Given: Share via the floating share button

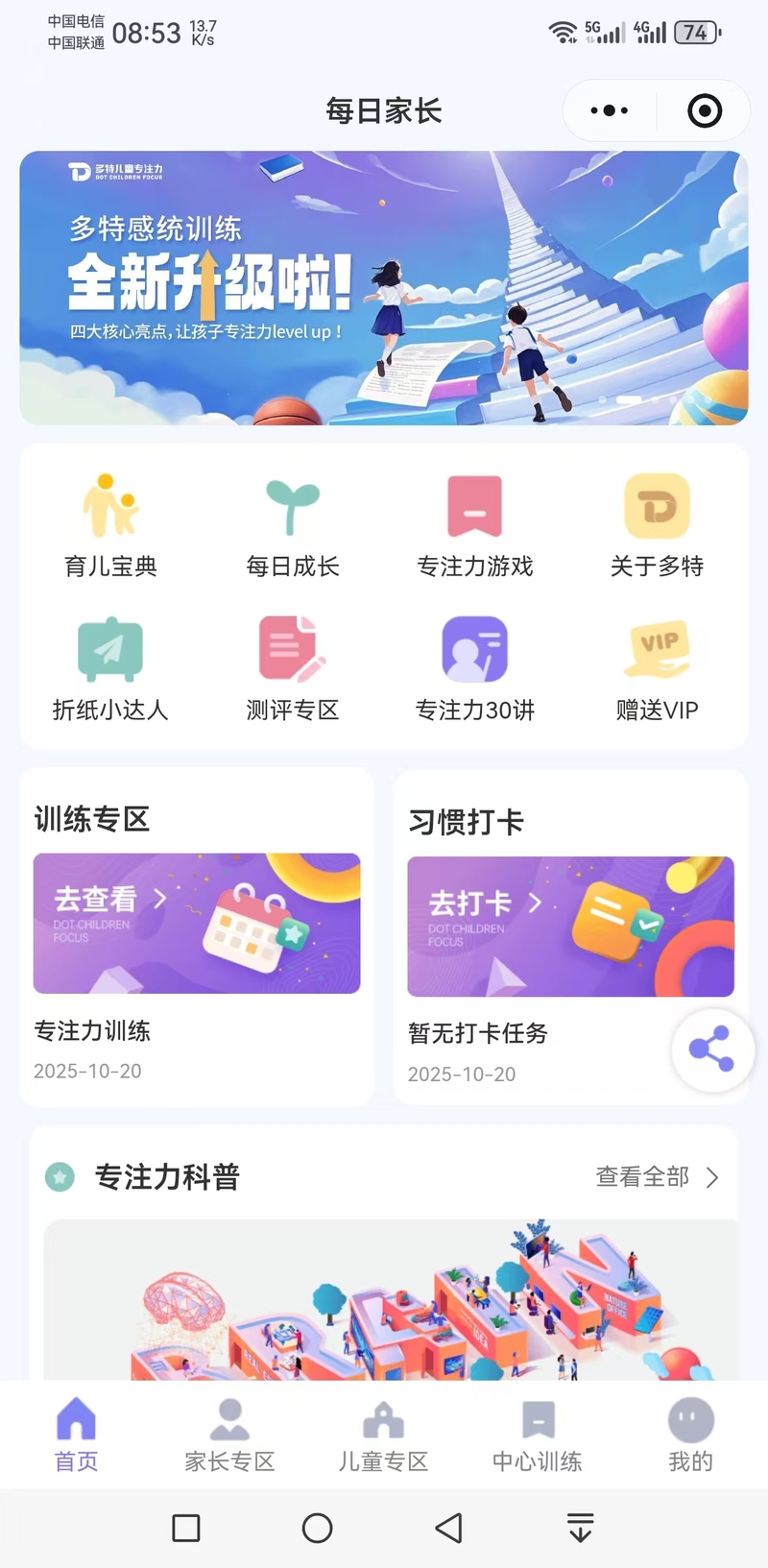Looking at the screenshot, I should coord(711,1049).
